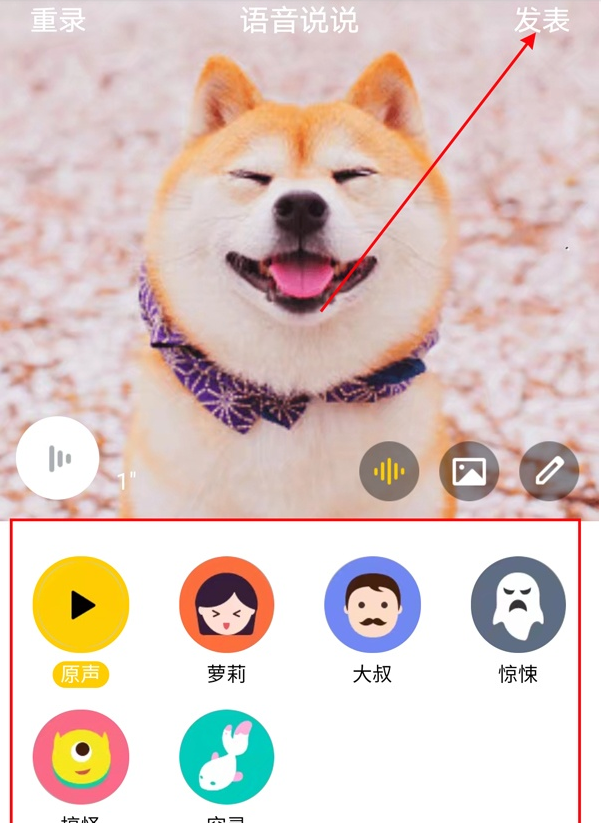Play the recorded voice clip
Image resolution: width=601 pixels, height=823 pixels.
tap(58, 458)
